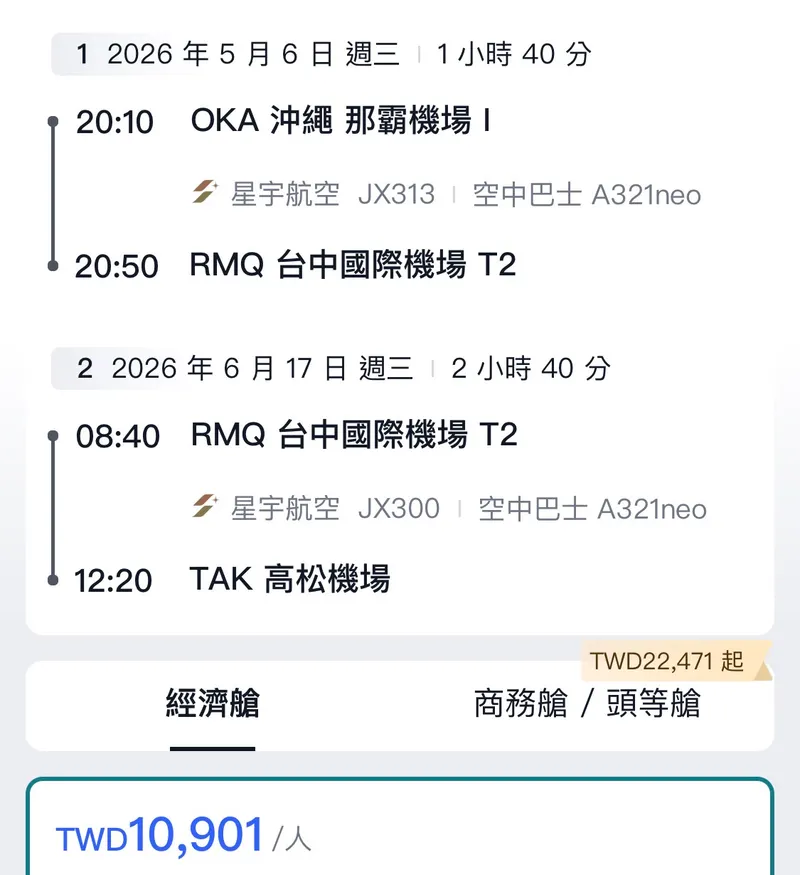
Task: Open the TWD10,901 economy fare card
Action: tap(400, 835)
